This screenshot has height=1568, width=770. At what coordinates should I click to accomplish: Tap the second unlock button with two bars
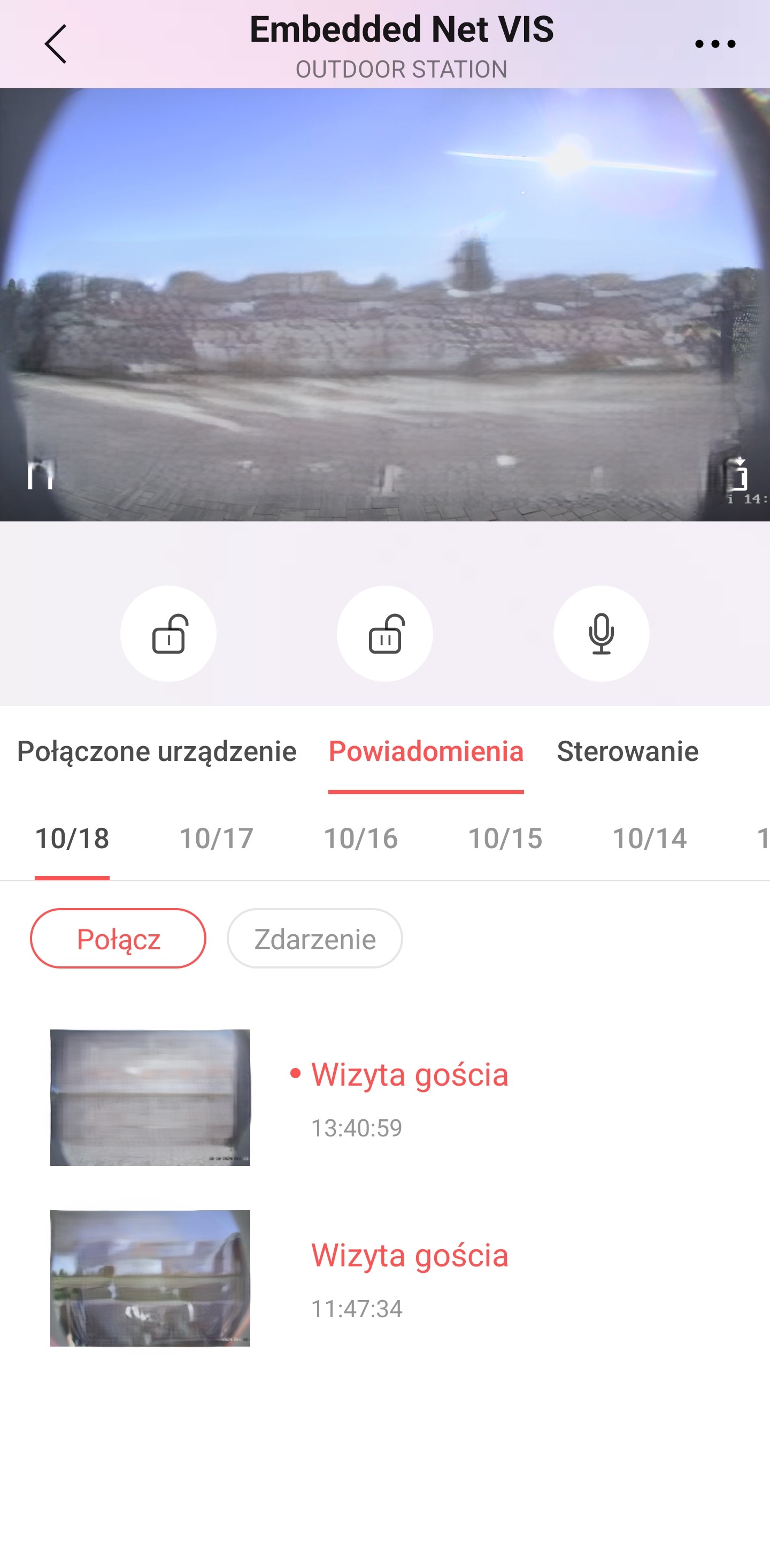[x=384, y=634]
